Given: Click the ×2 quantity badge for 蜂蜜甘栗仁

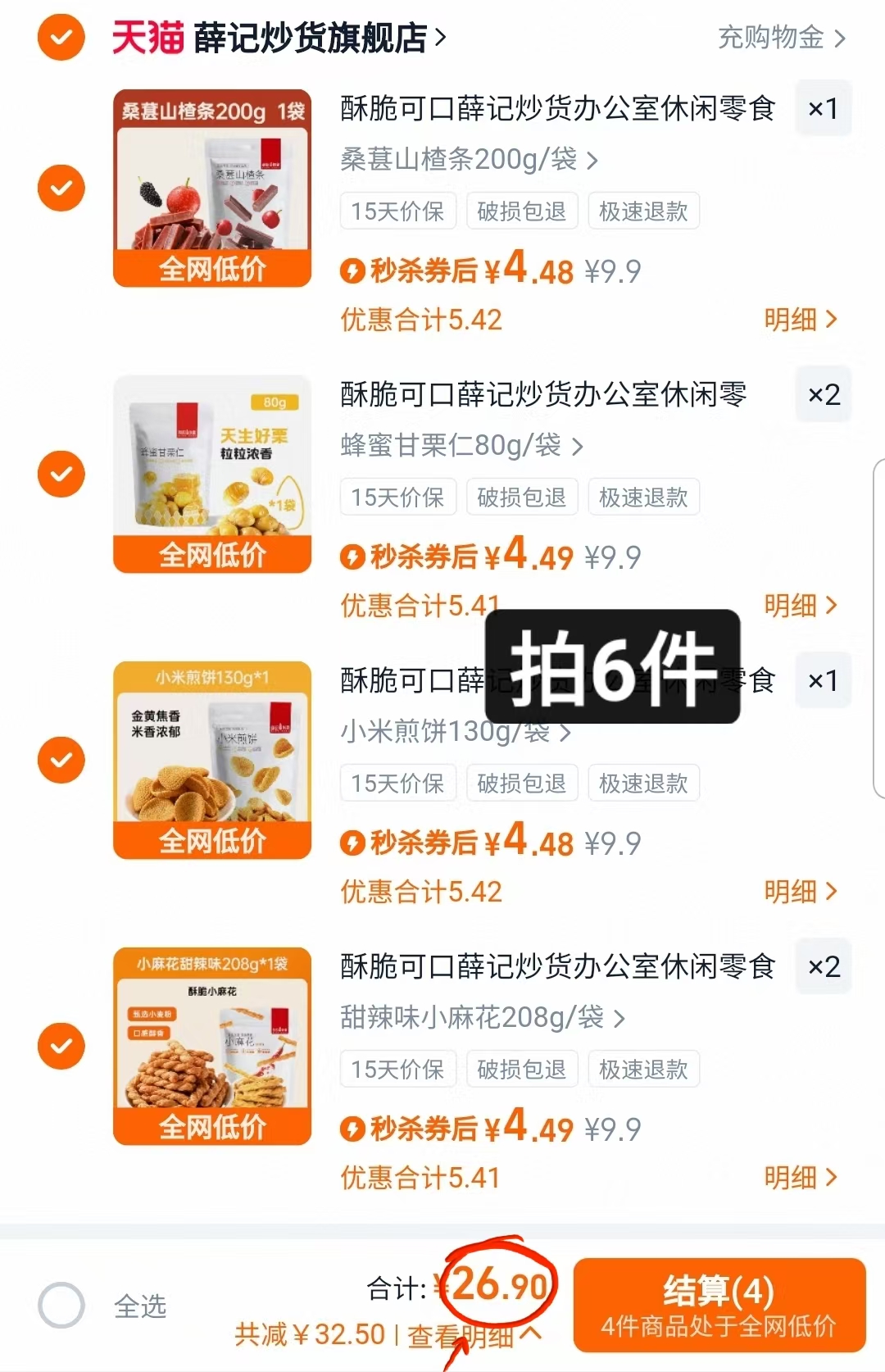Looking at the screenshot, I should coord(824,394).
